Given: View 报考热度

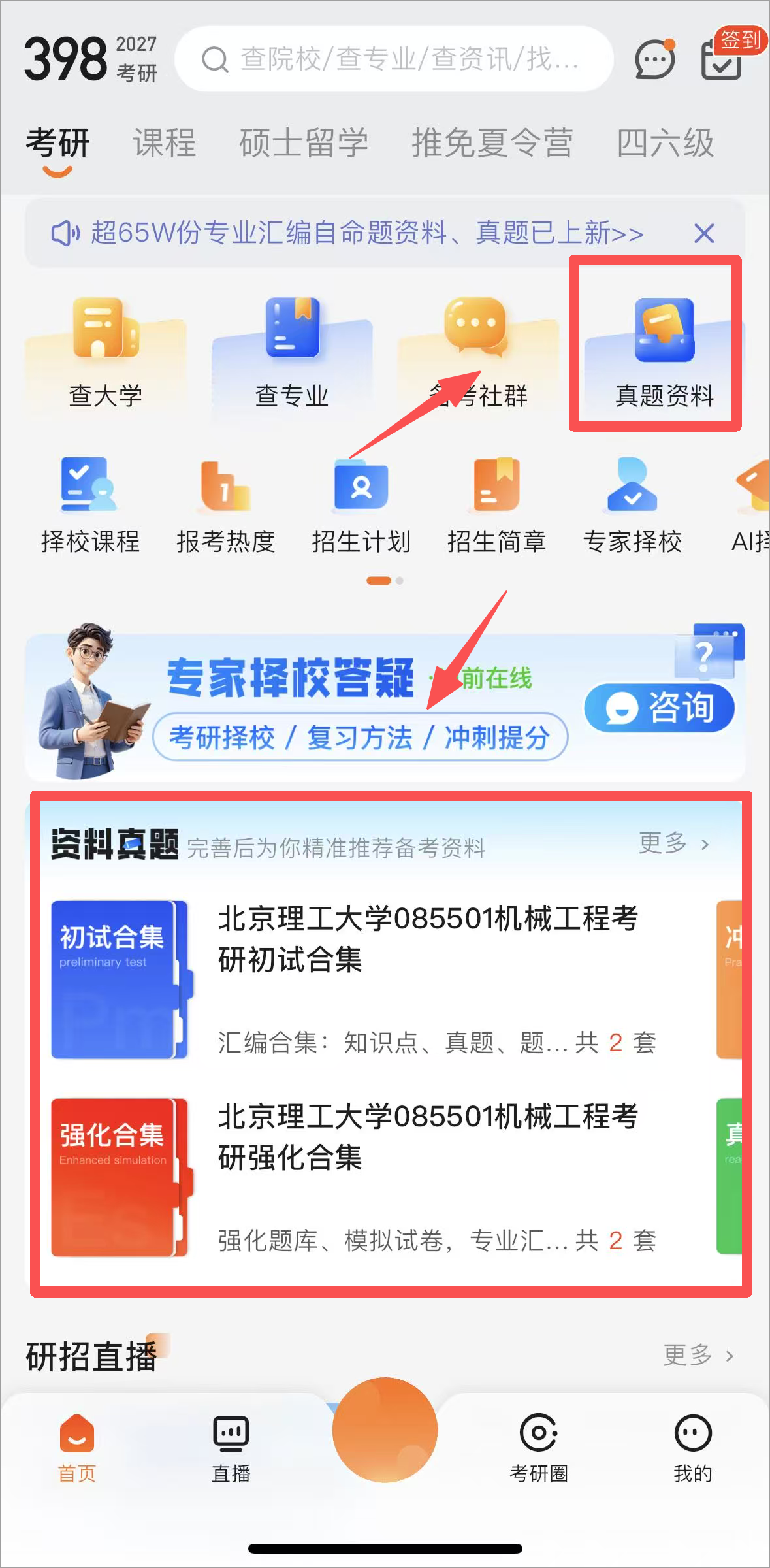Looking at the screenshot, I should tap(225, 504).
